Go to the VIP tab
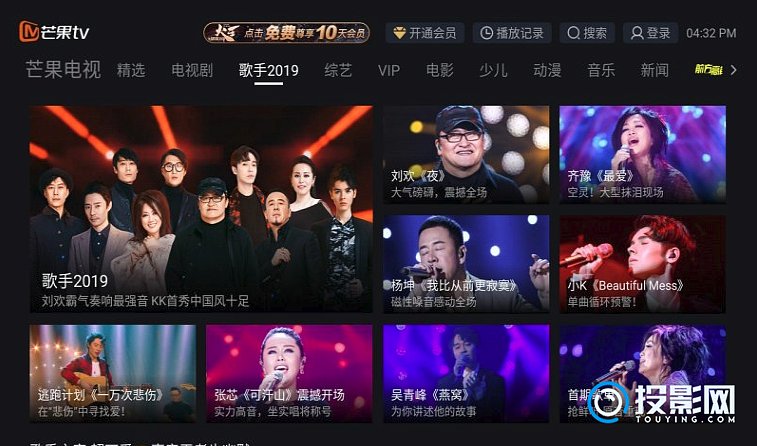Viewport: 757px width, 446px height. [x=389, y=70]
